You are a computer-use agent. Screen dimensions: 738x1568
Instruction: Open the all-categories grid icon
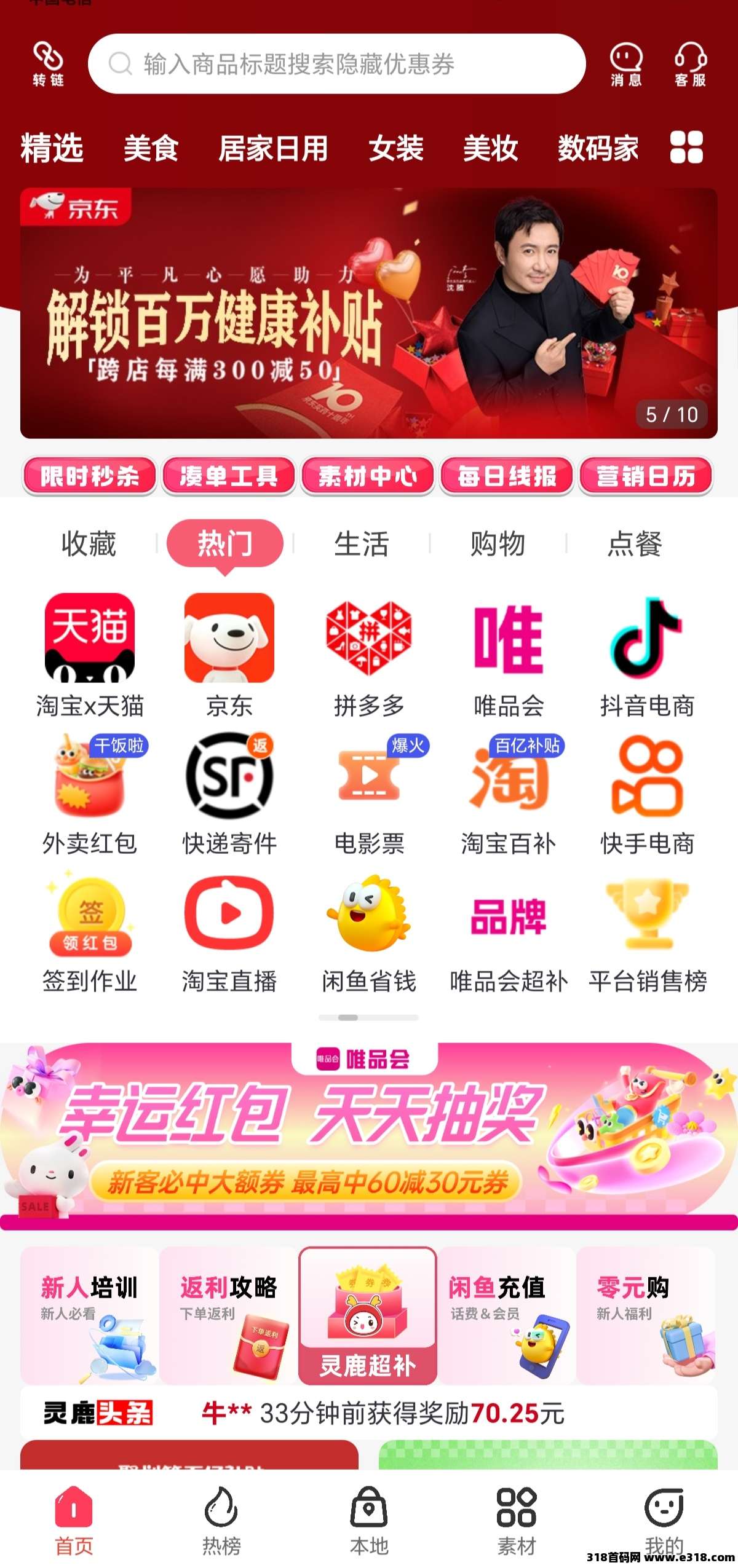click(x=686, y=148)
